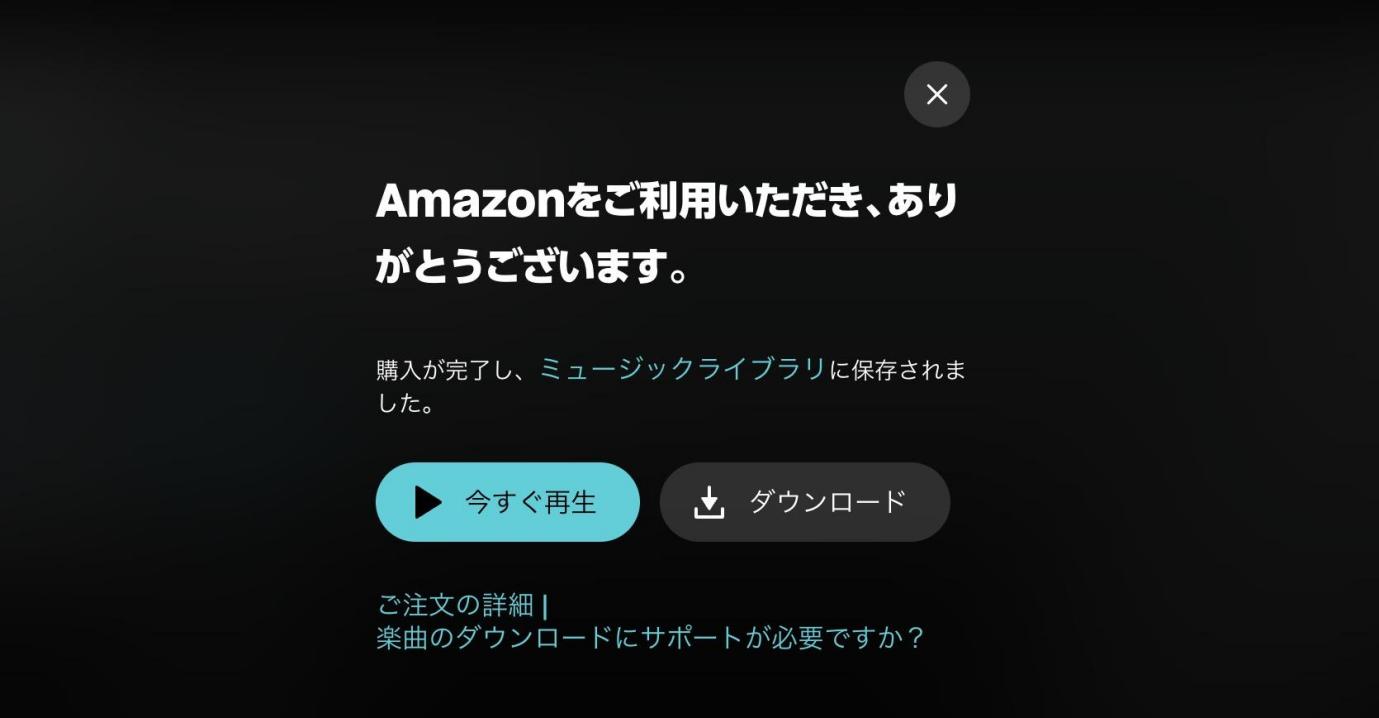View ご注文の詳細 order details
The image size is (1379, 718).
[455, 605]
